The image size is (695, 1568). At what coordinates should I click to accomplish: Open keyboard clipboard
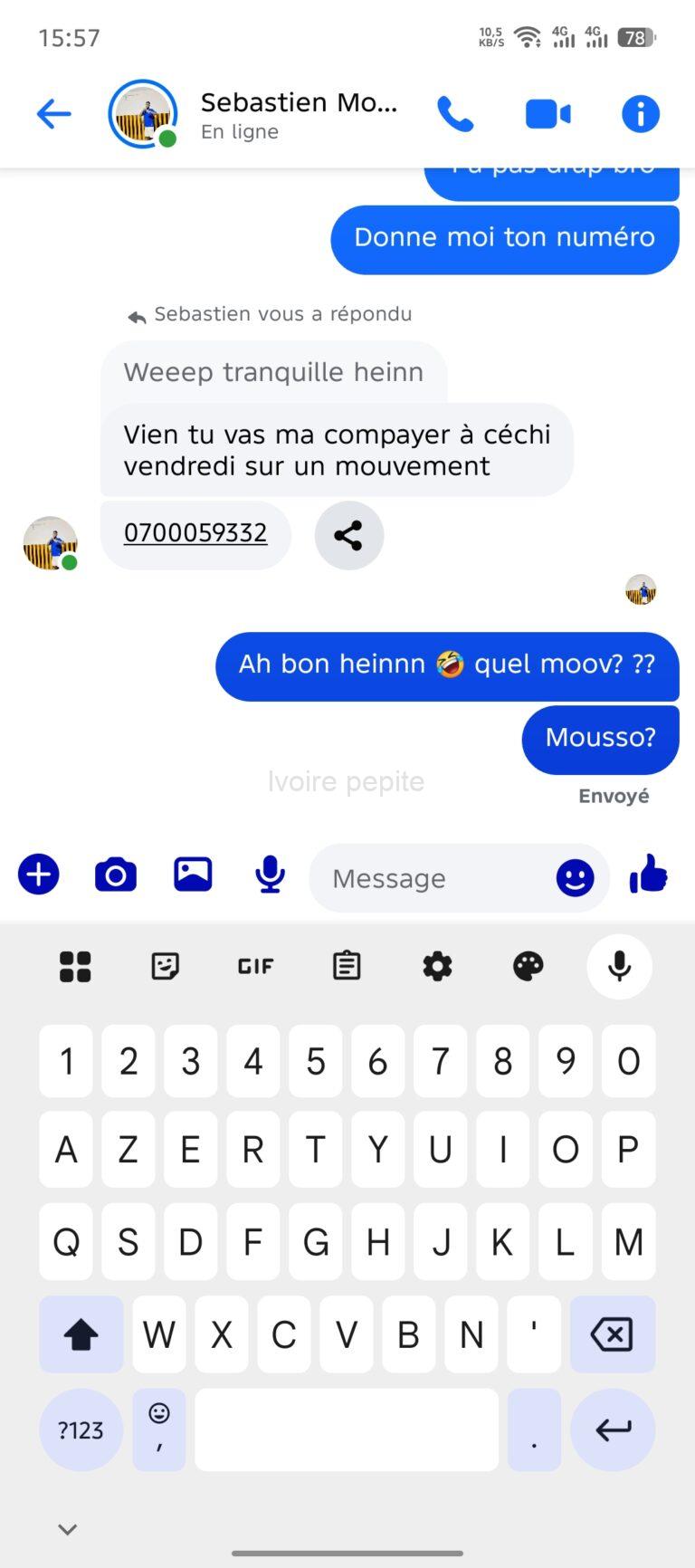point(346,966)
